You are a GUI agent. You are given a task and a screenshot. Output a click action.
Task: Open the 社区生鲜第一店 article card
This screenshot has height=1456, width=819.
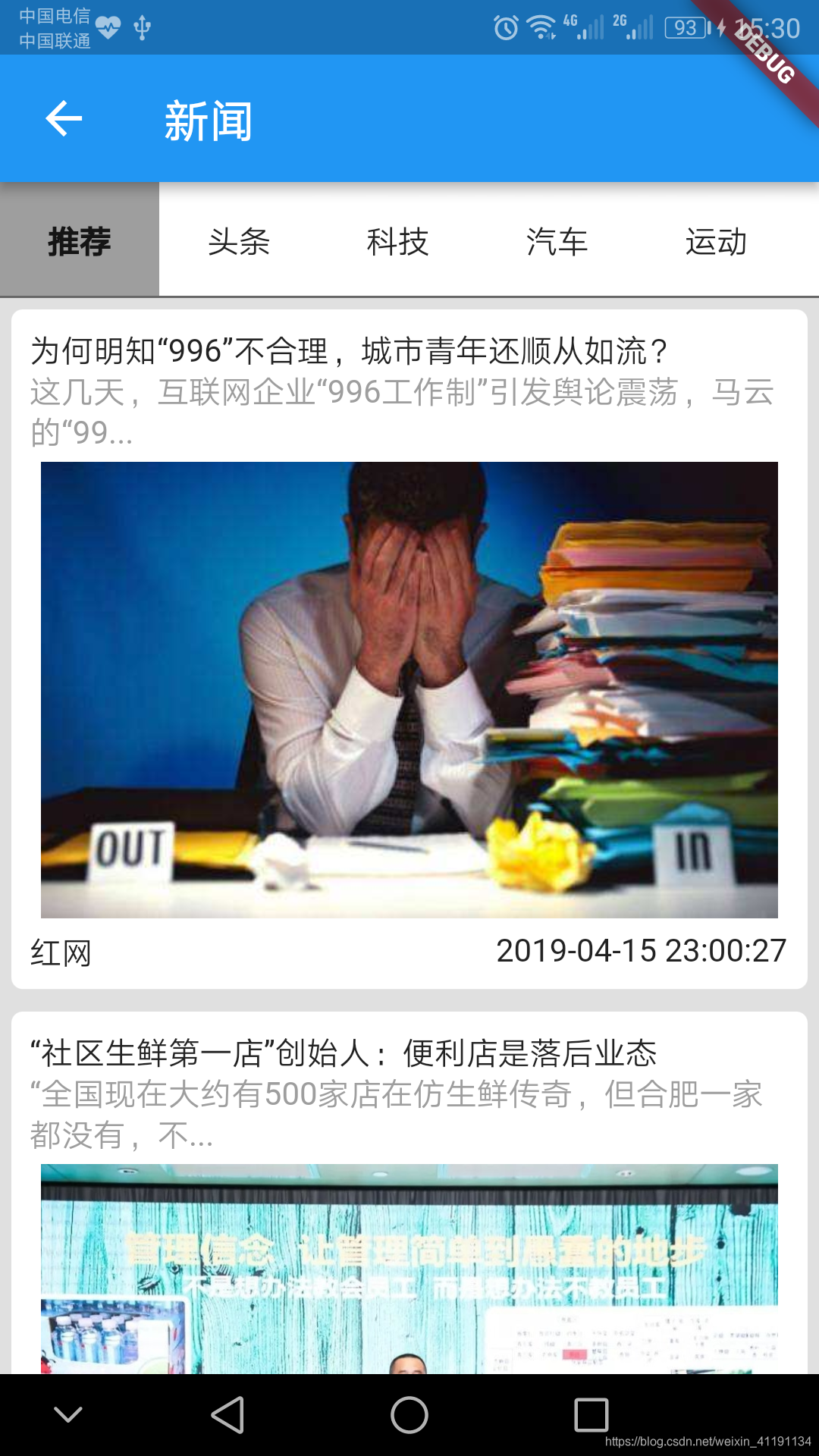point(409,1193)
